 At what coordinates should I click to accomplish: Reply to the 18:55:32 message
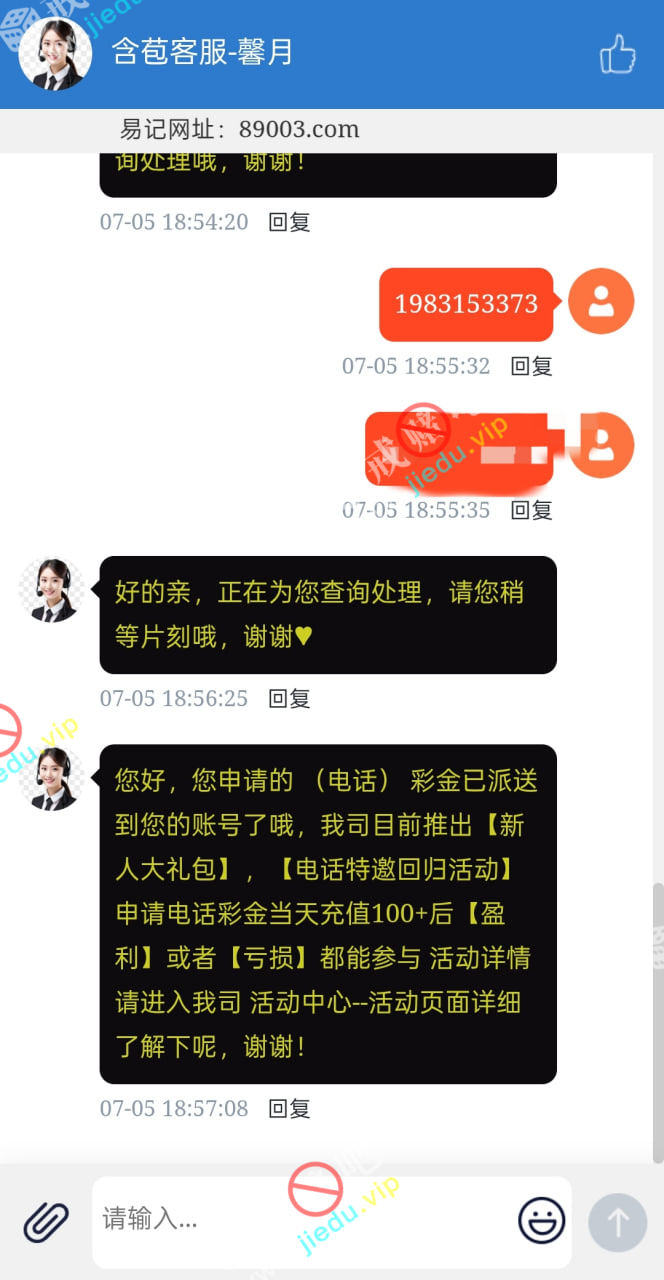coord(531,366)
